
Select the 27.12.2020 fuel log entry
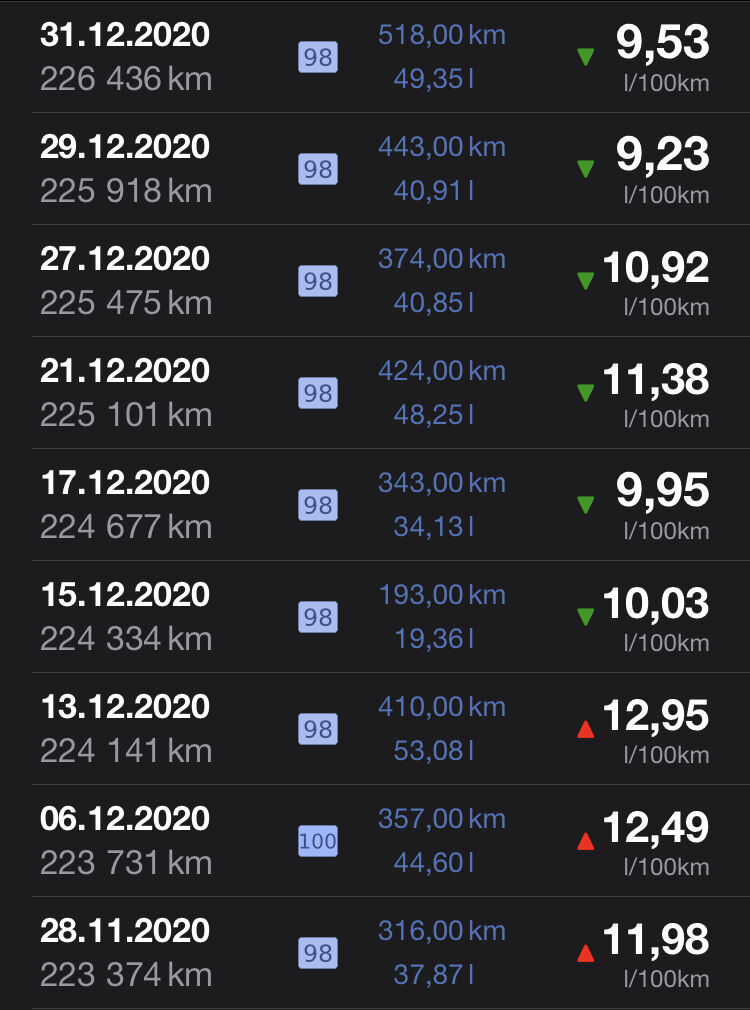375,280
